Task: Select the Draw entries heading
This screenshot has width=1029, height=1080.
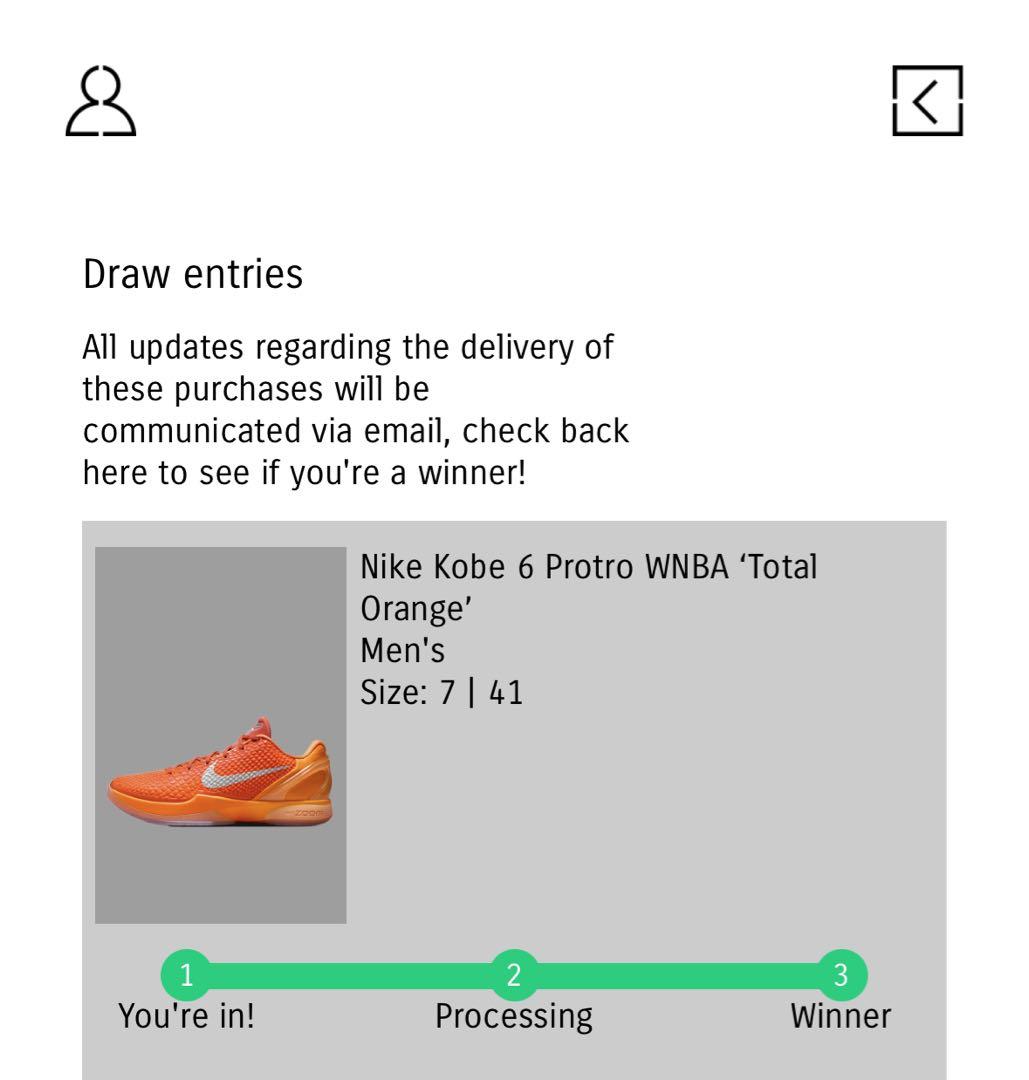Action: tap(196, 272)
